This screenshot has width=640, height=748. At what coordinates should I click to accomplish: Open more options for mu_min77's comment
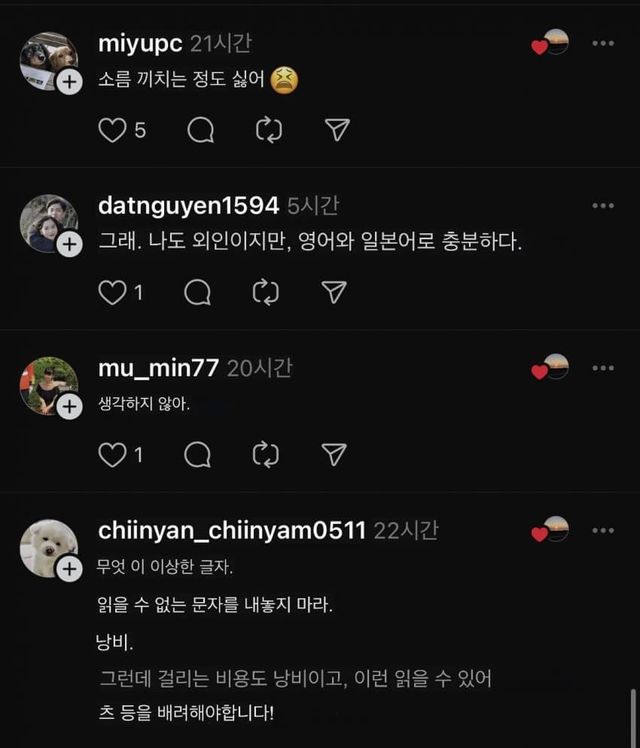tap(603, 368)
